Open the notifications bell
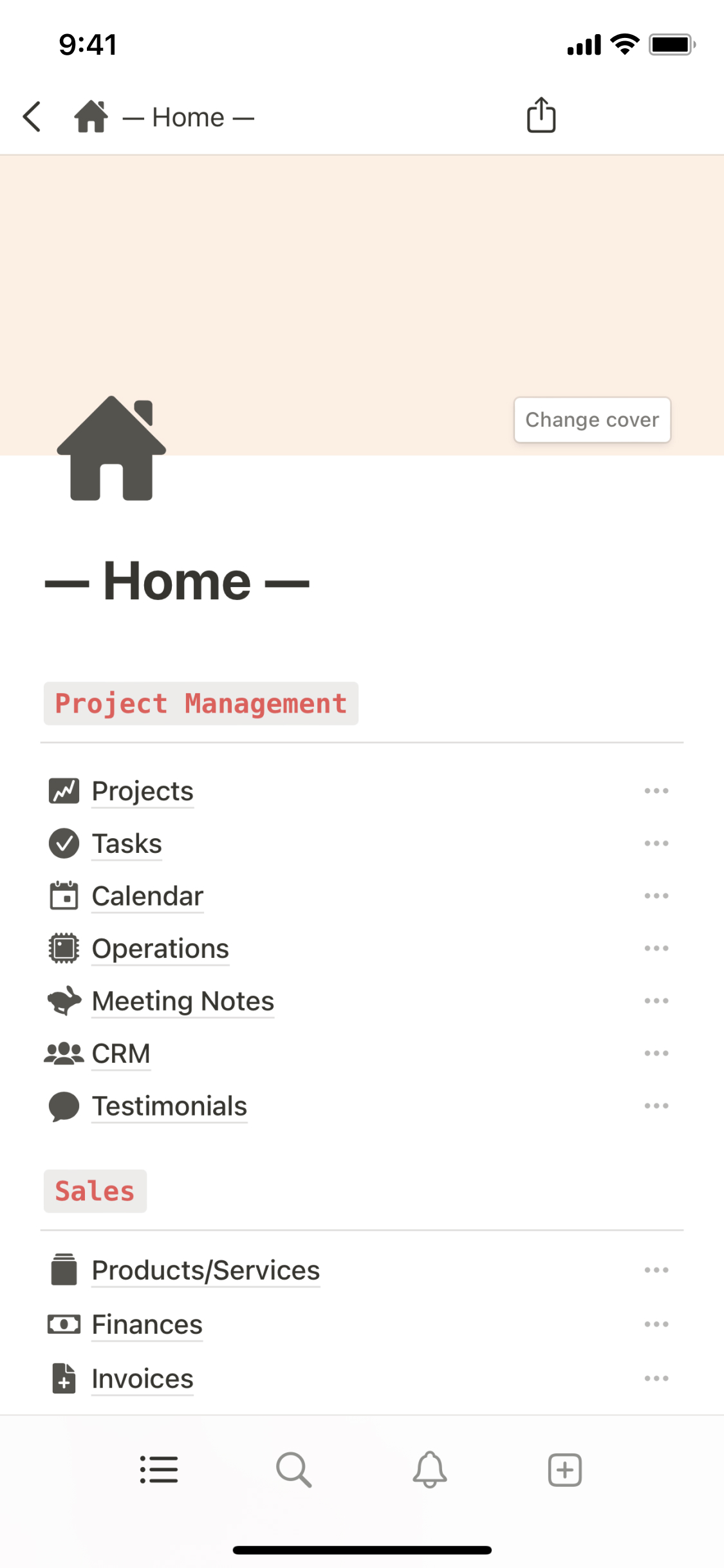724x1568 pixels. click(429, 1470)
